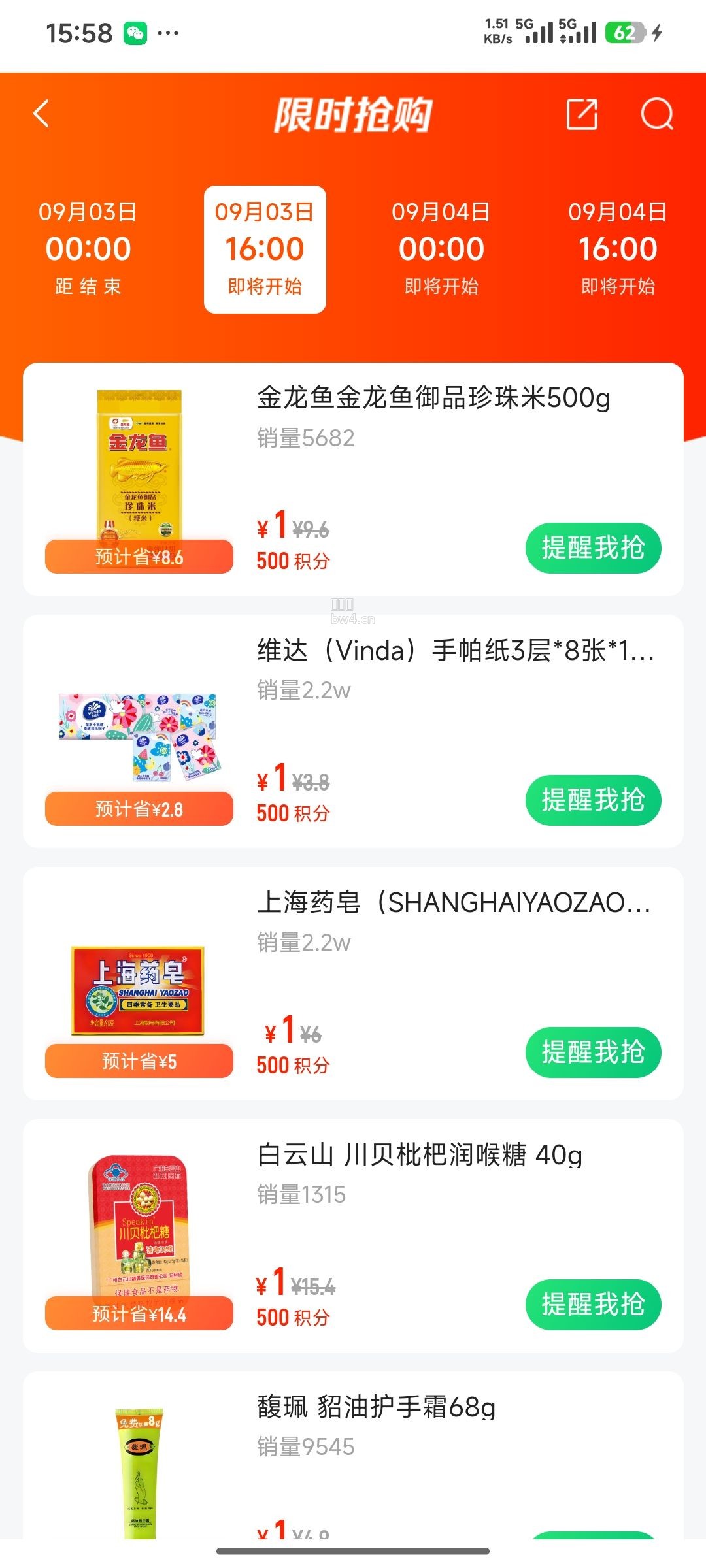706x1568 pixels.
Task: Switch to the 09月04日 16:00 session
Action: pyautogui.click(x=618, y=249)
